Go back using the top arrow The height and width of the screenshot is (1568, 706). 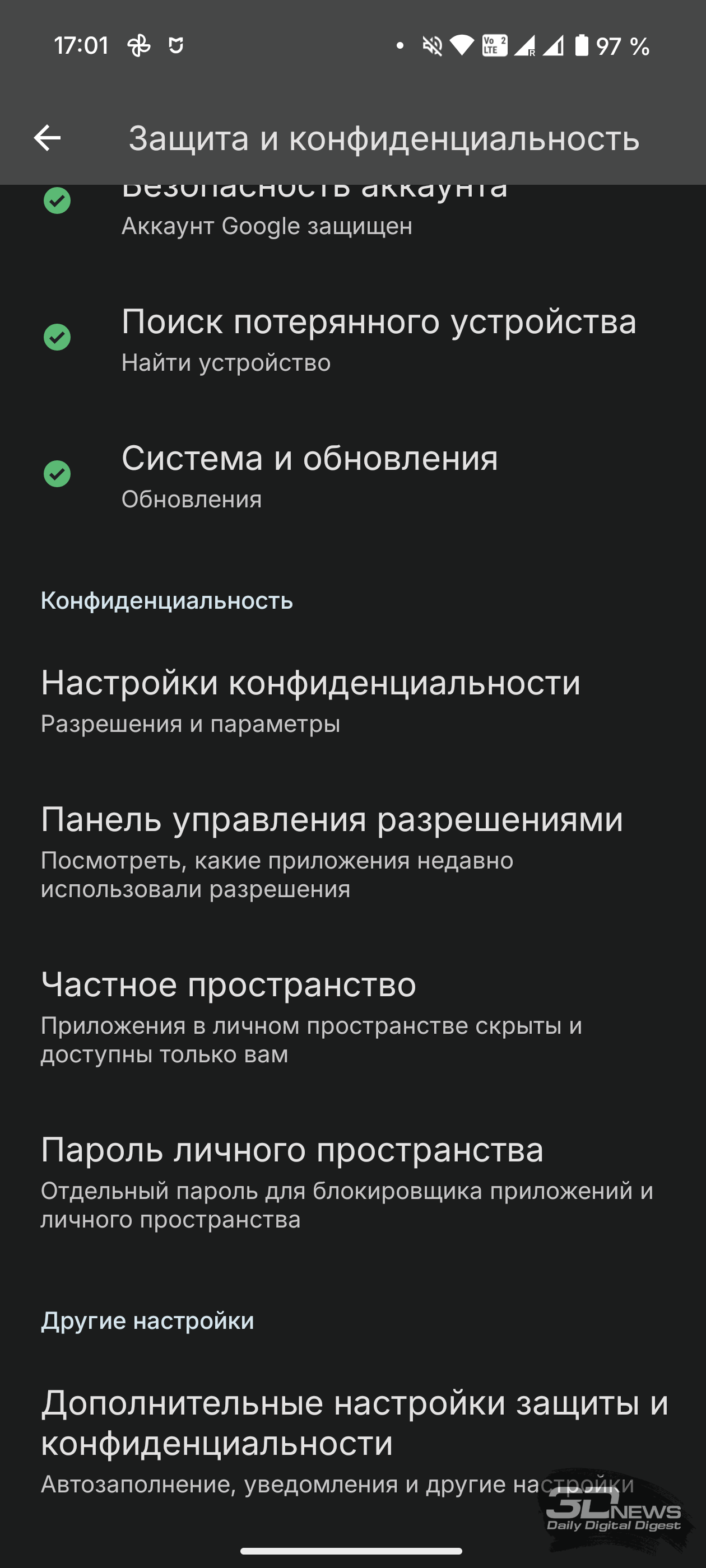[47, 138]
